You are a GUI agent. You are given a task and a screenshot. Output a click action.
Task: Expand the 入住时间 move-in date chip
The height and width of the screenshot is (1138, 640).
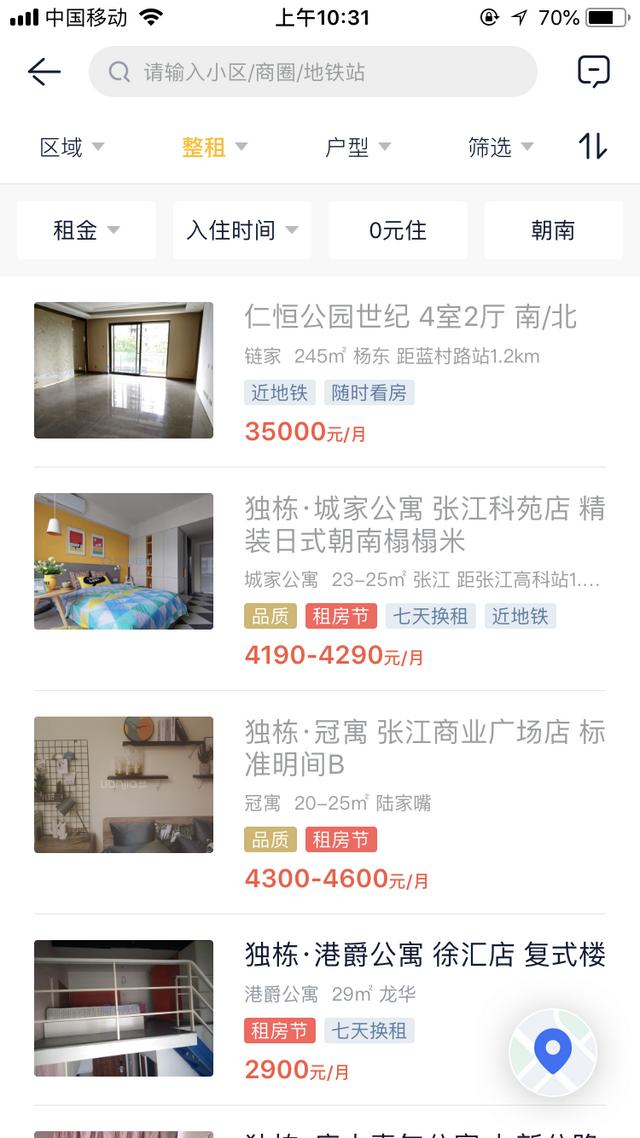(x=242, y=230)
